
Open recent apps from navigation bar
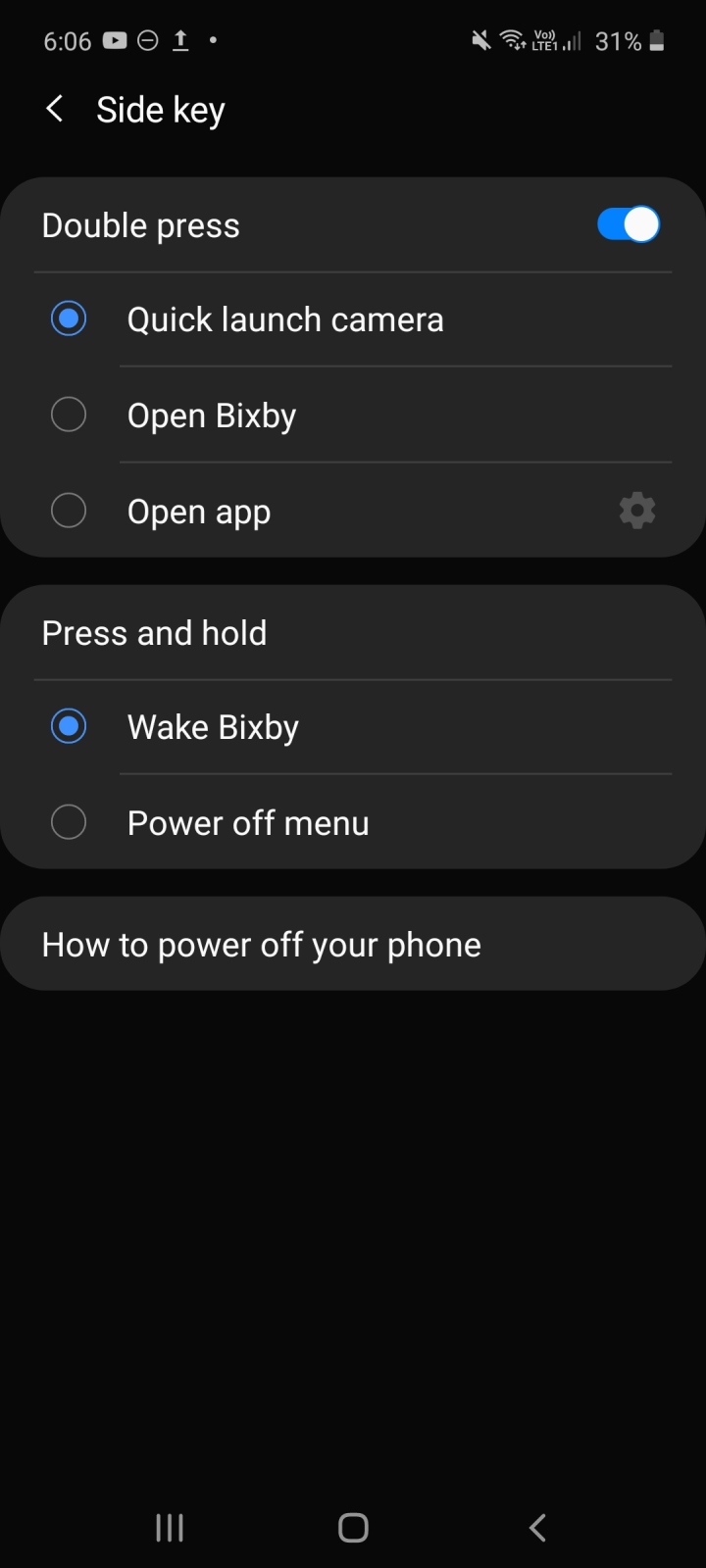[x=170, y=1527]
